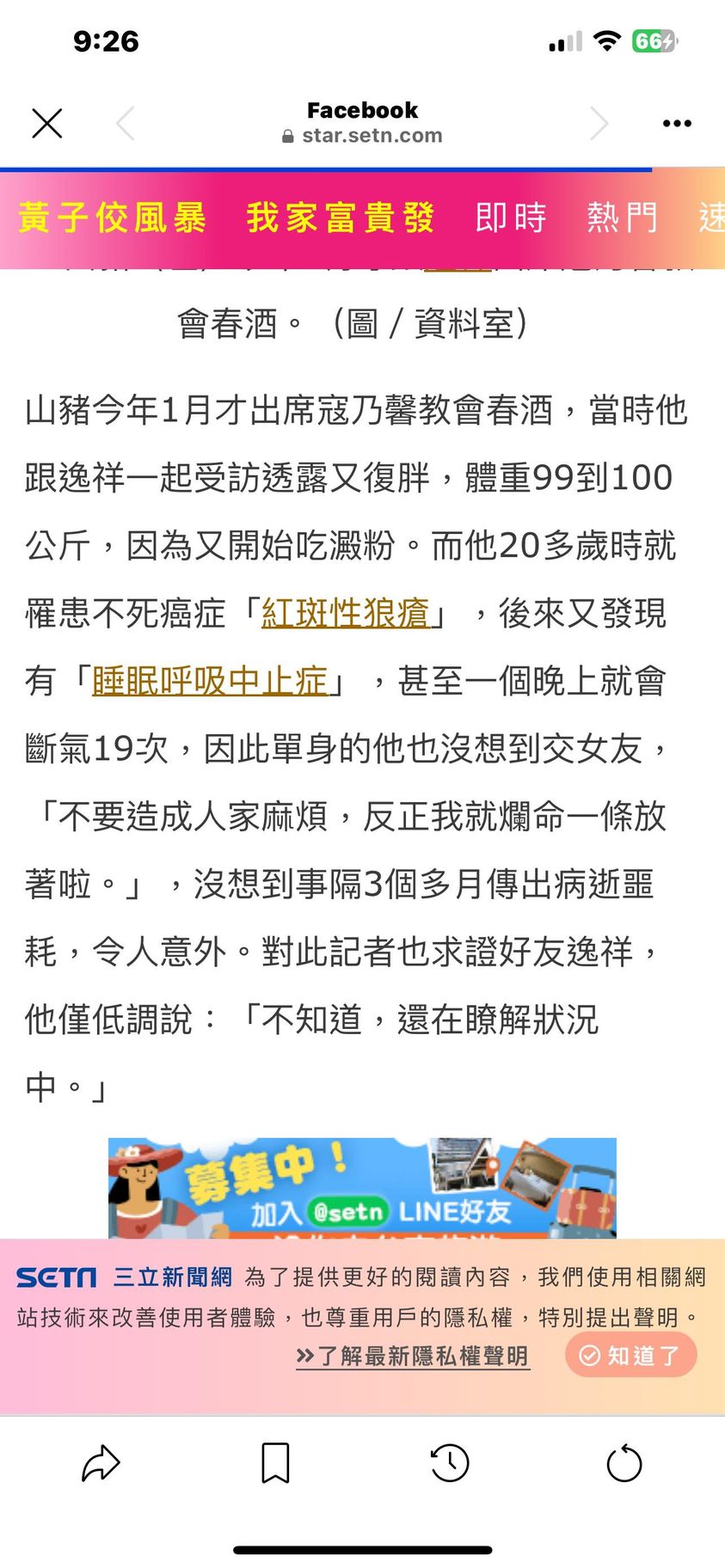Bookmark this page

coord(275,1463)
